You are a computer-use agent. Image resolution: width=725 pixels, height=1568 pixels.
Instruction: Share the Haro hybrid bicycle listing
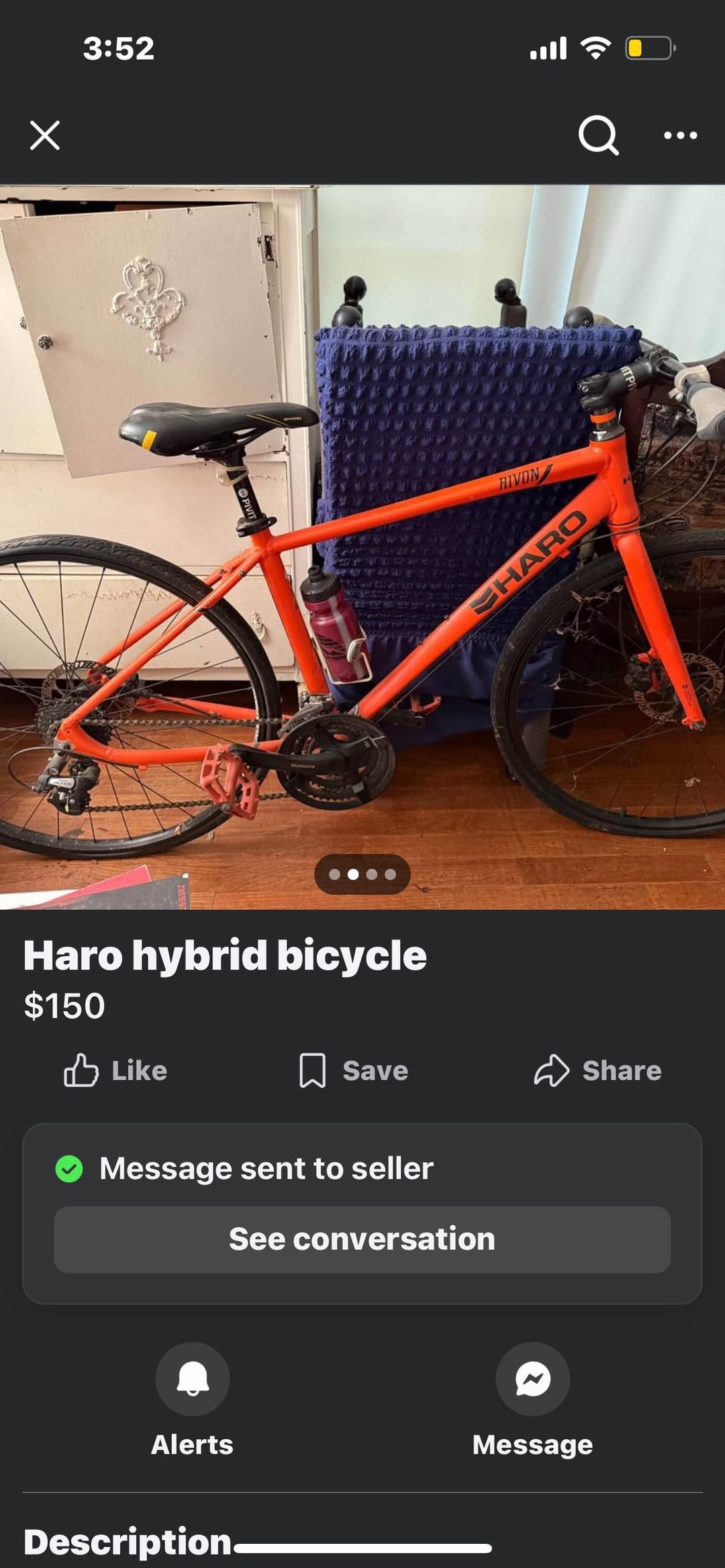click(x=597, y=1070)
